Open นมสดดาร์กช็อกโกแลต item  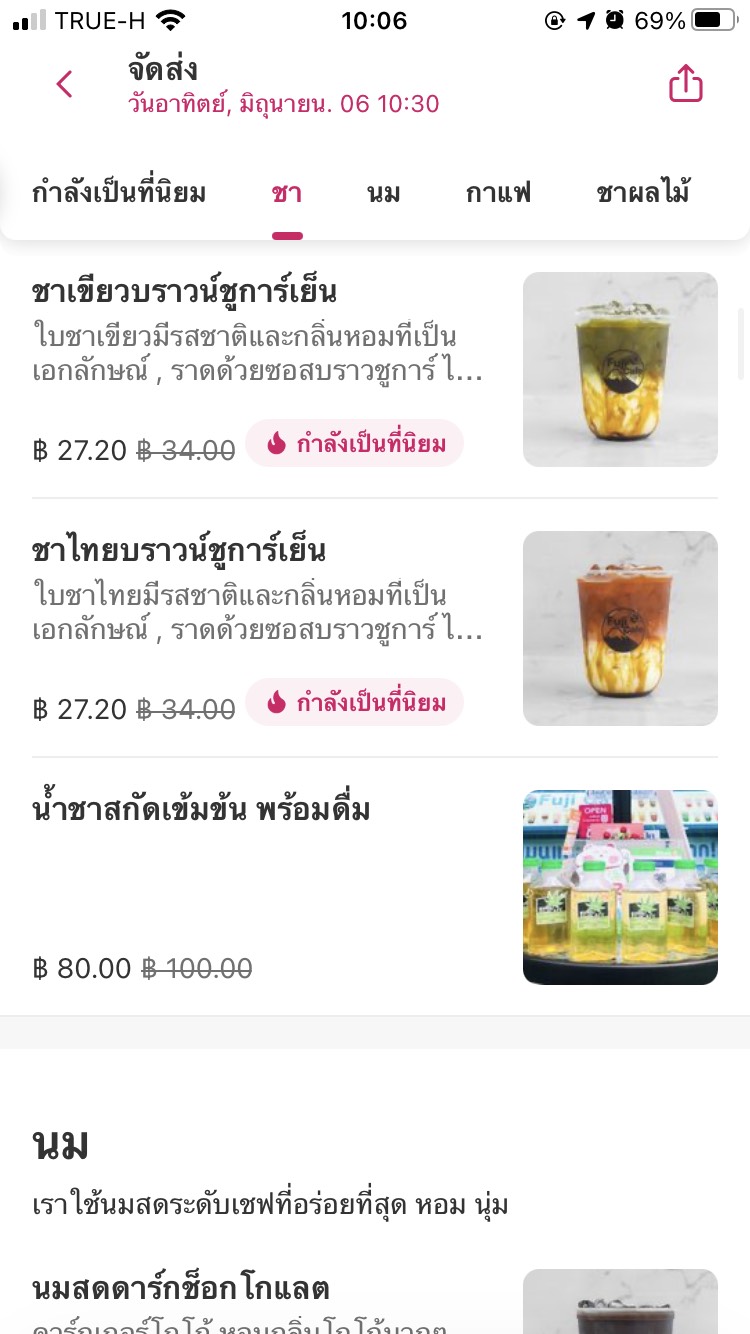click(x=181, y=1289)
